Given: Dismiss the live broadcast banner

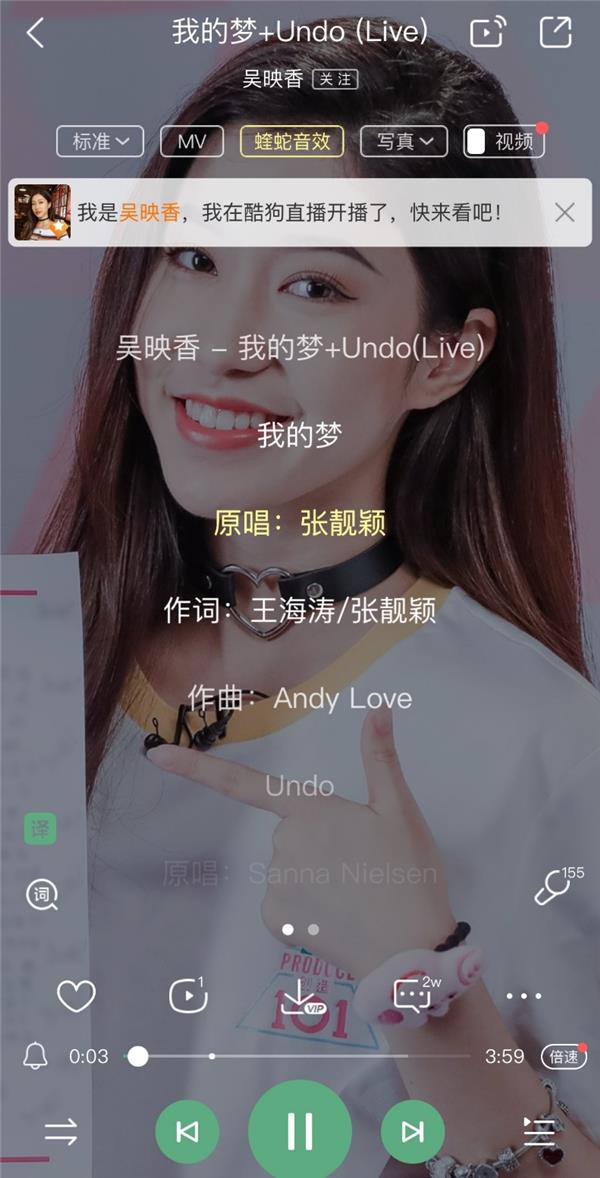Looking at the screenshot, I should 565,212.
